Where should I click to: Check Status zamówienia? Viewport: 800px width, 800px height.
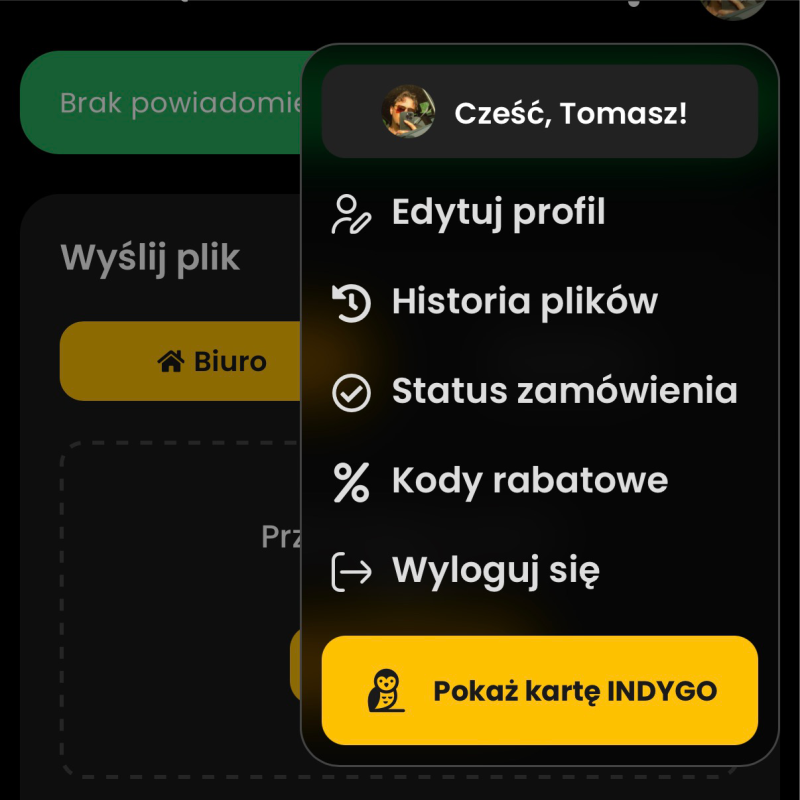[x=564, y=392]
